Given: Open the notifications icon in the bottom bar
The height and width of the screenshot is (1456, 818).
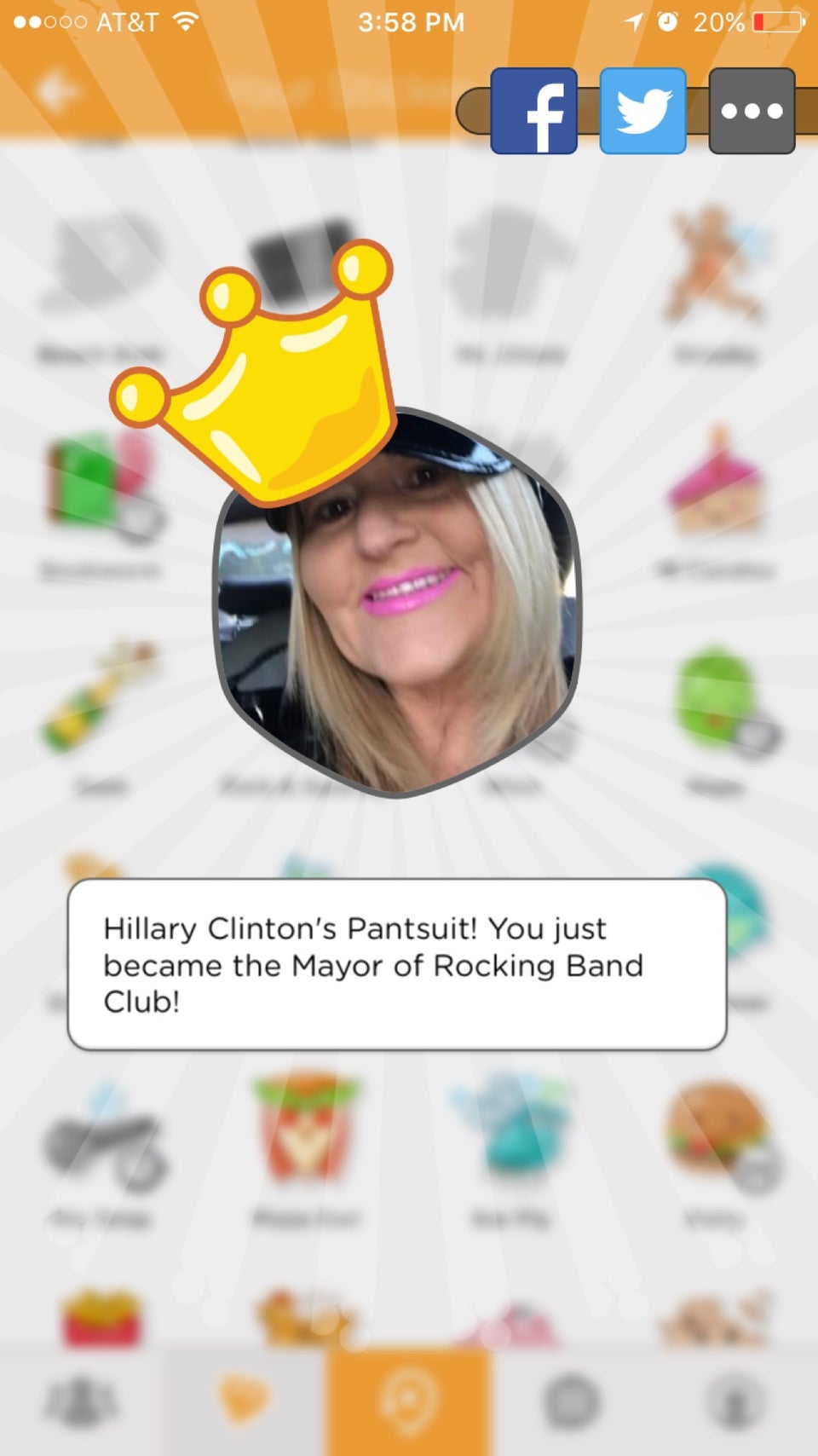Looking at the screenshot, I should coord(573,1398).
